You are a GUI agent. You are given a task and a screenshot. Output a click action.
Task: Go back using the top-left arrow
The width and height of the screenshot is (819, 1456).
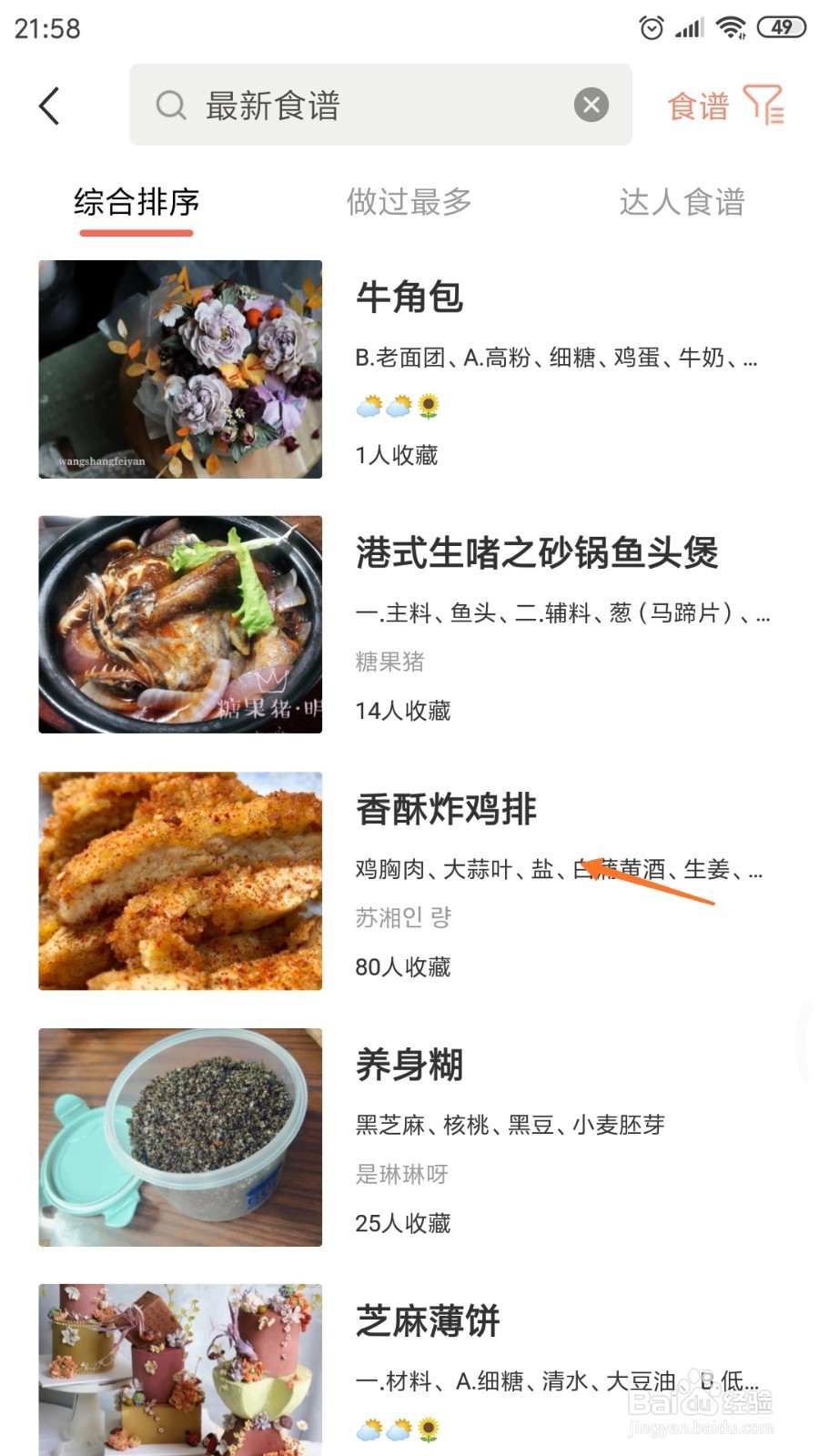50,106
